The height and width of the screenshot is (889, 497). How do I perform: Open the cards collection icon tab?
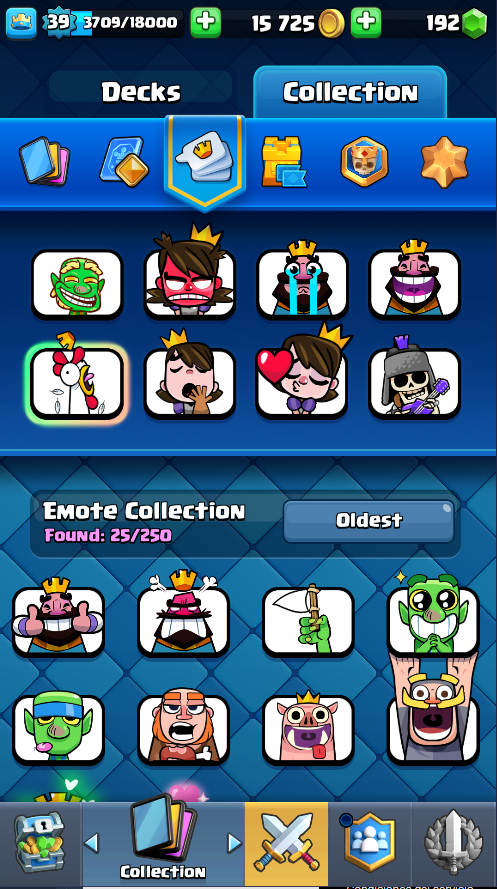tap(44, 161)
